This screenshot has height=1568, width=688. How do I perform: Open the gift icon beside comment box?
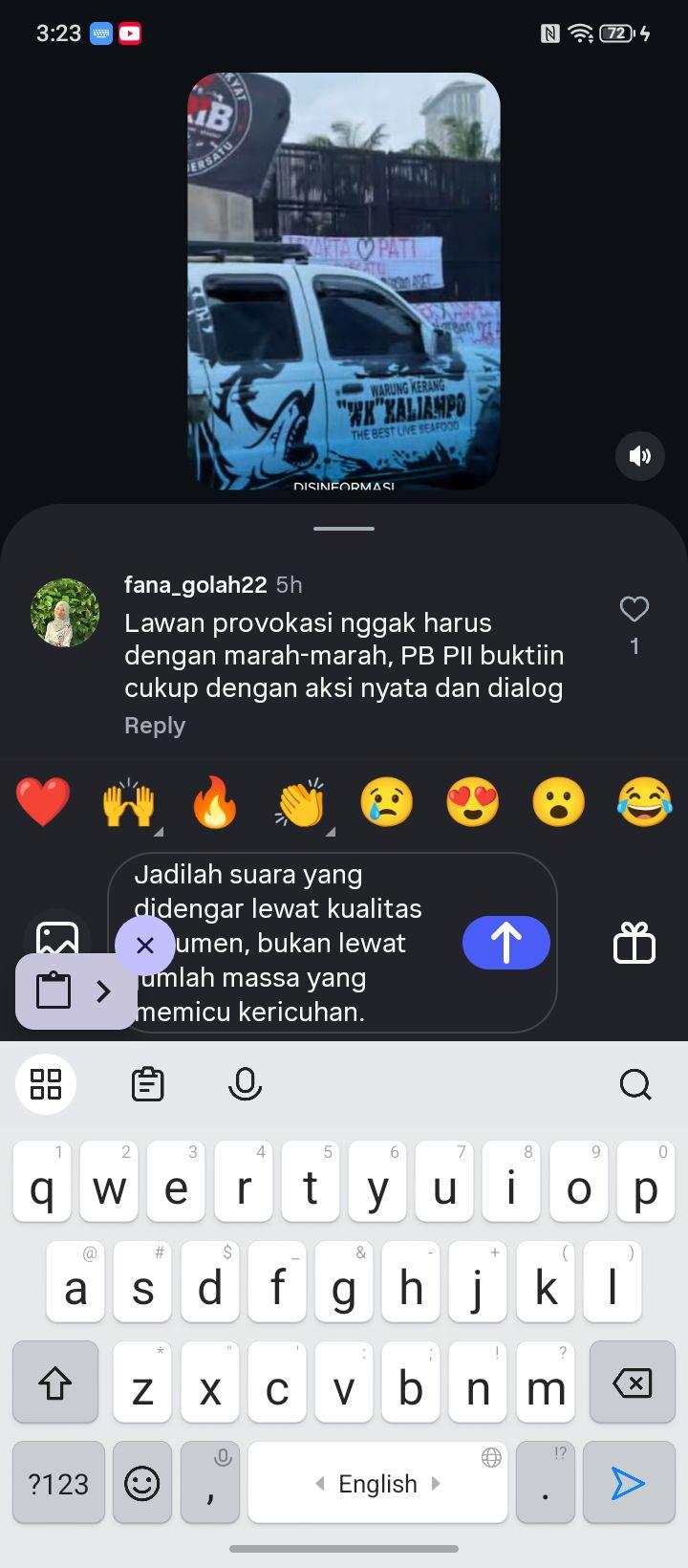(x=634, y=943)
